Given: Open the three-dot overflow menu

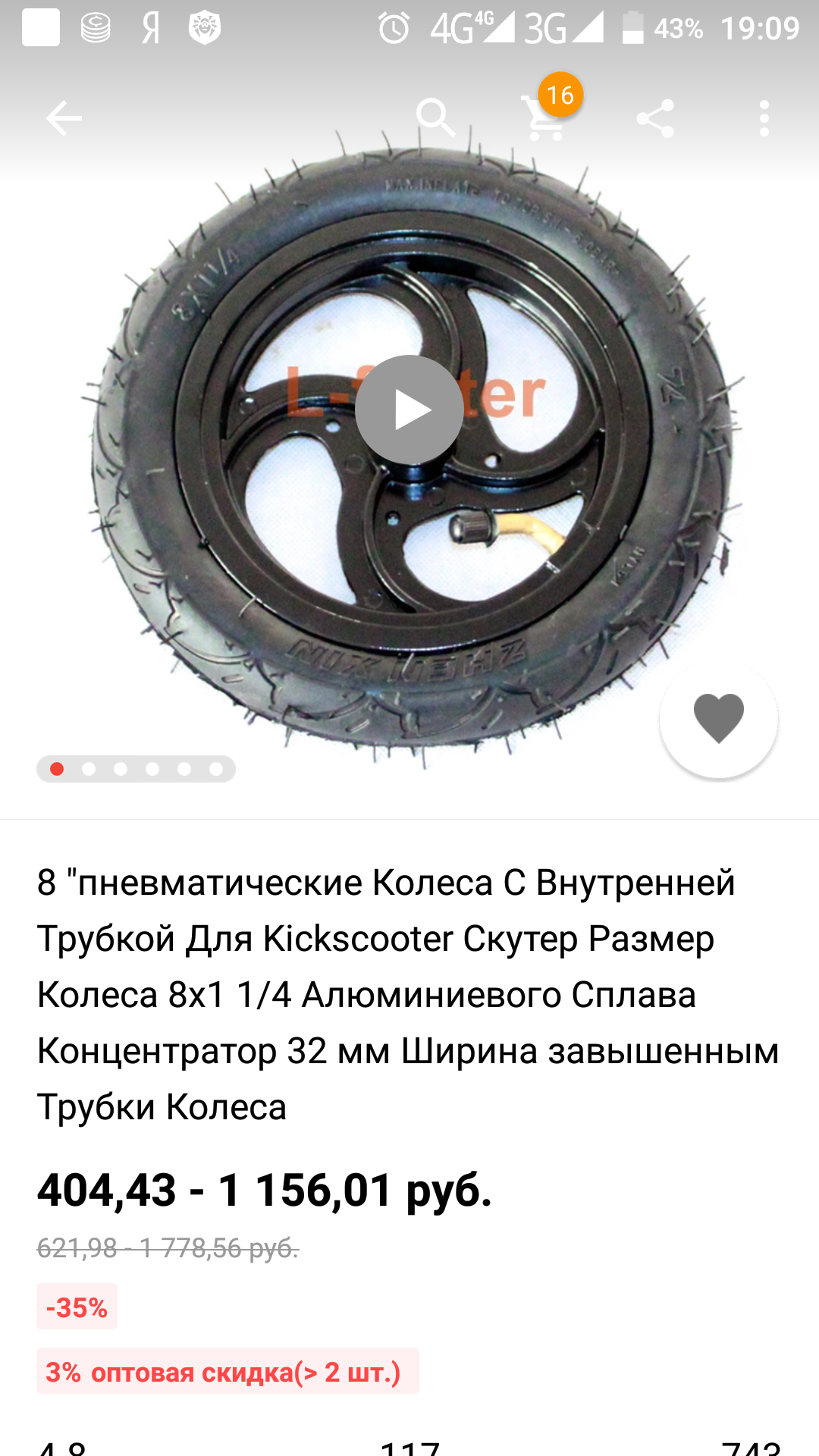Looking at the screenshot, I should coord(764,118).
